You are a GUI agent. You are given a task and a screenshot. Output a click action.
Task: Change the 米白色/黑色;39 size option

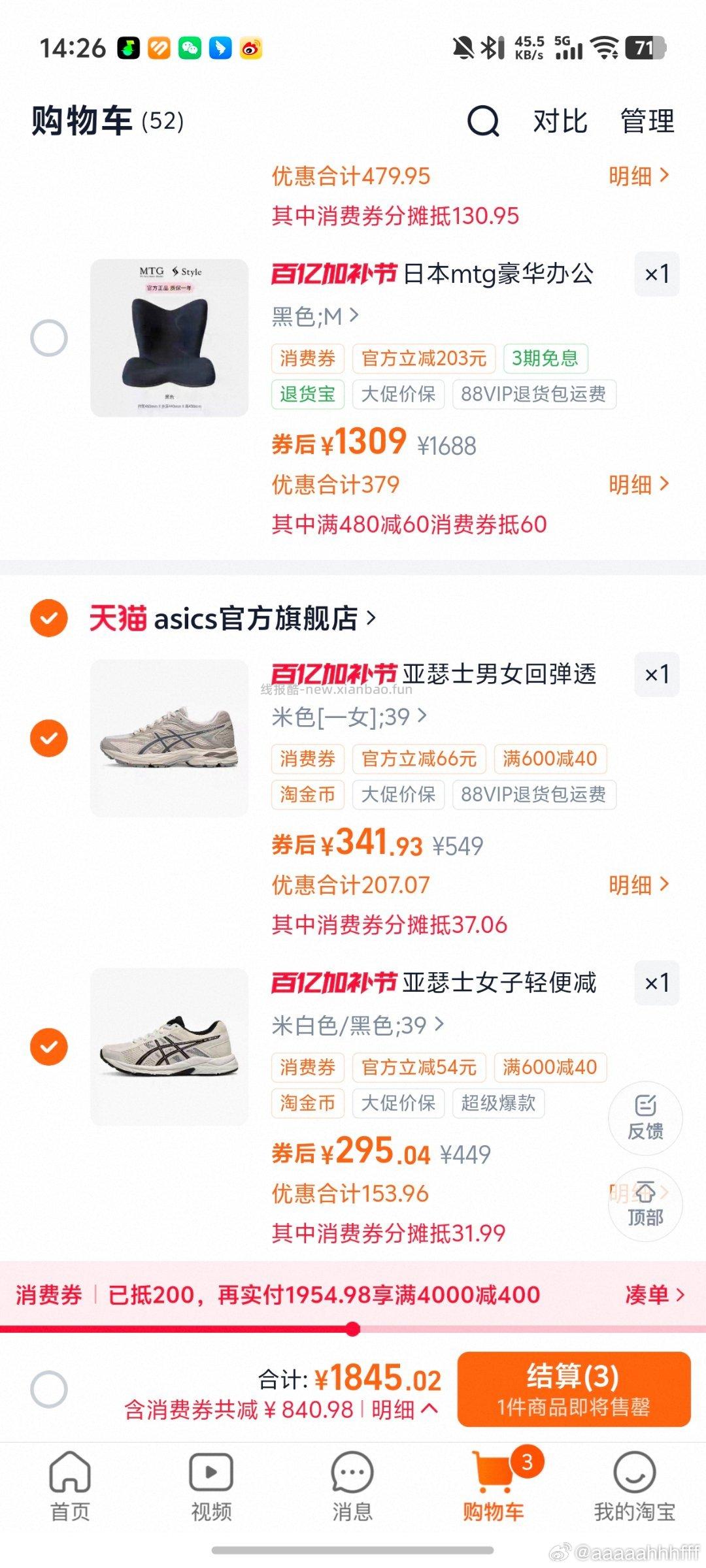click(358, 1025)
